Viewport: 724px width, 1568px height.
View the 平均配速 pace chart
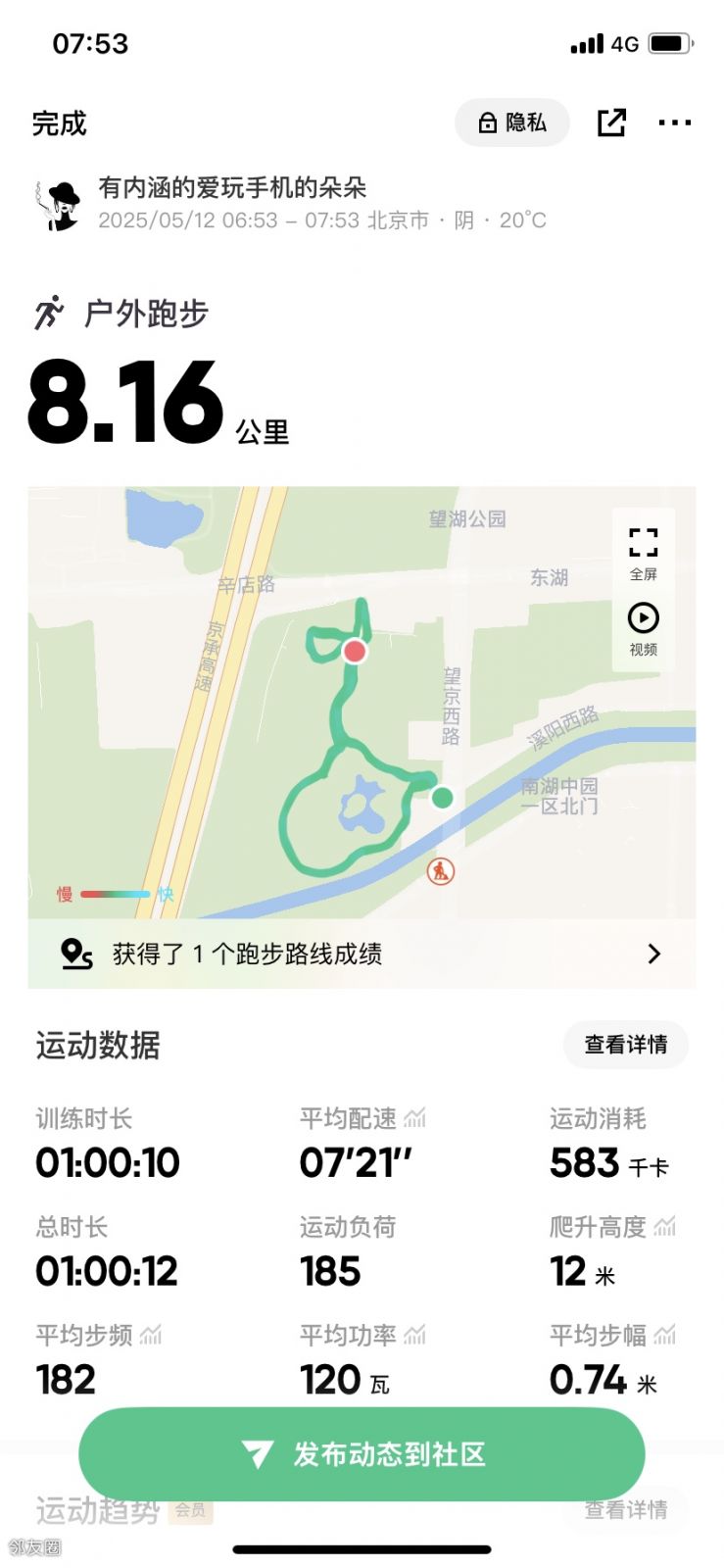415,1118
